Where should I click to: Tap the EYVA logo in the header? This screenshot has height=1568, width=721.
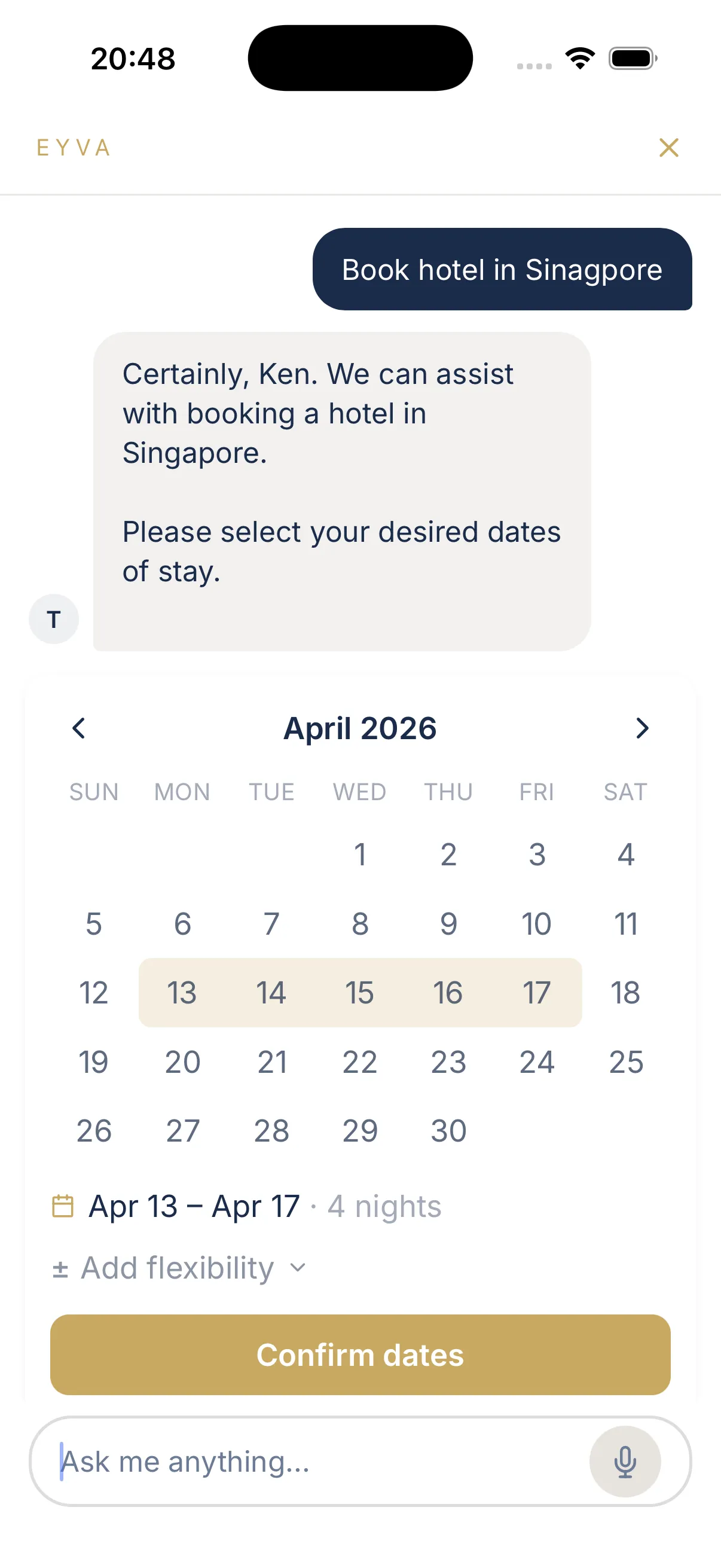72,147
